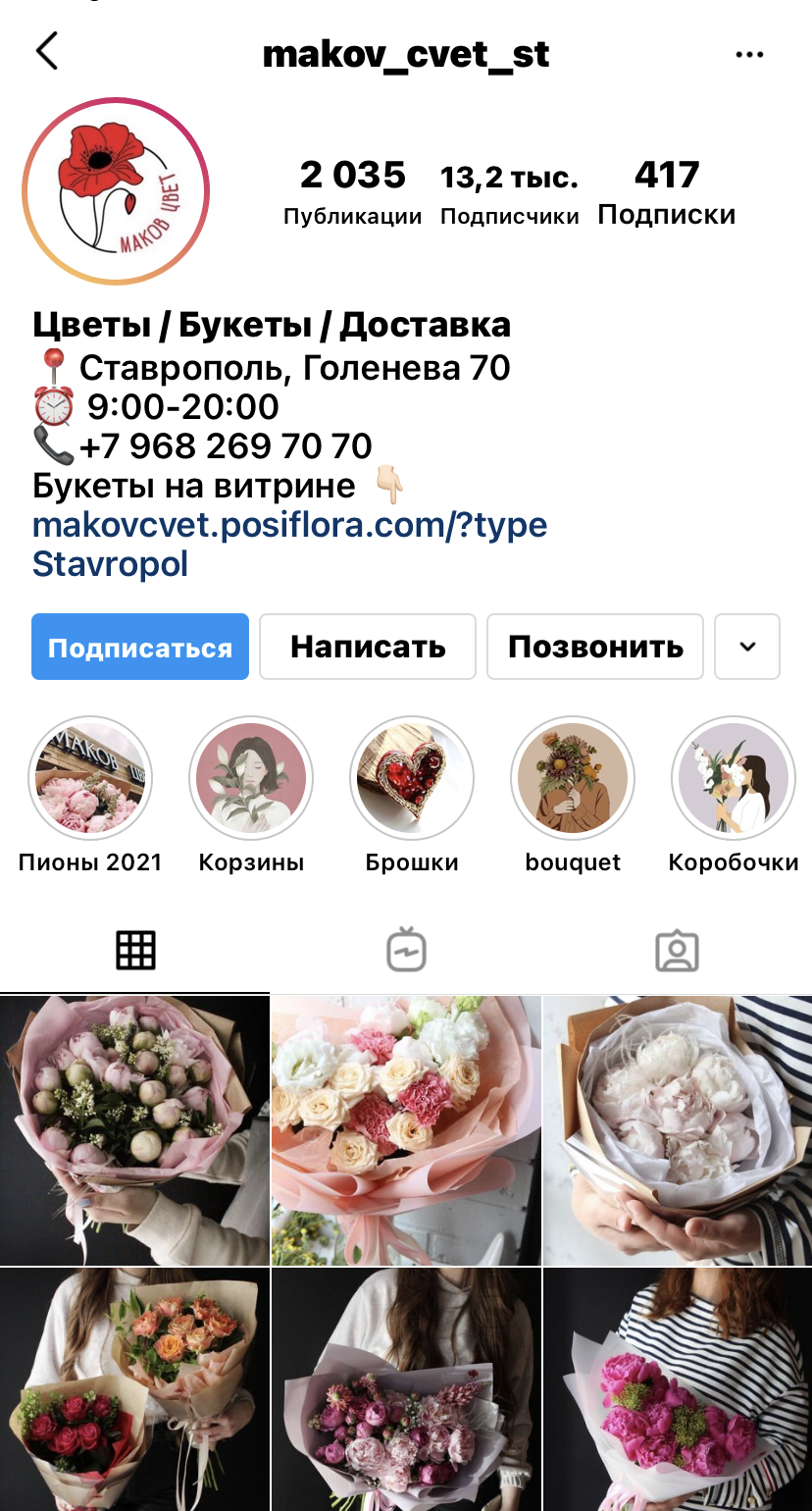Expand suggested accounts chevron
This screenshot has width=812, height=1511.
(x=747, y=648)
